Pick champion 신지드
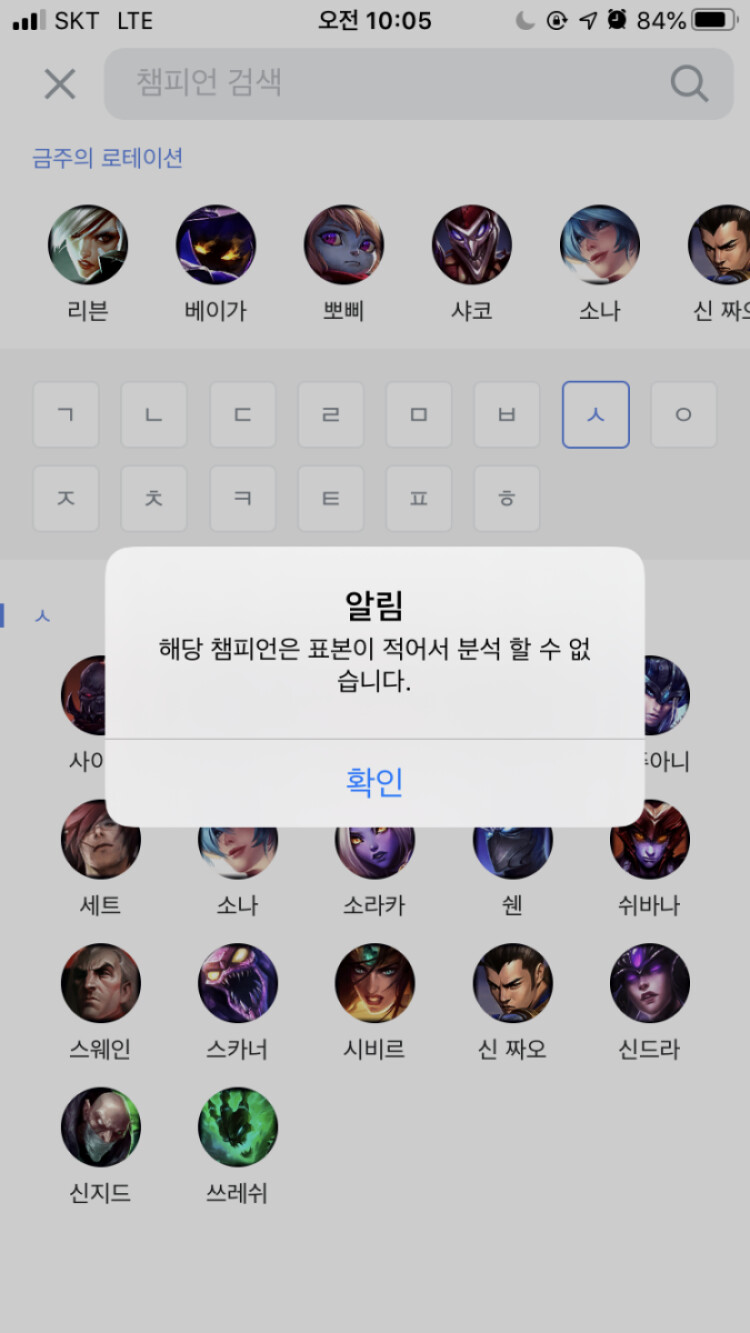 (x=100, y=1146)
